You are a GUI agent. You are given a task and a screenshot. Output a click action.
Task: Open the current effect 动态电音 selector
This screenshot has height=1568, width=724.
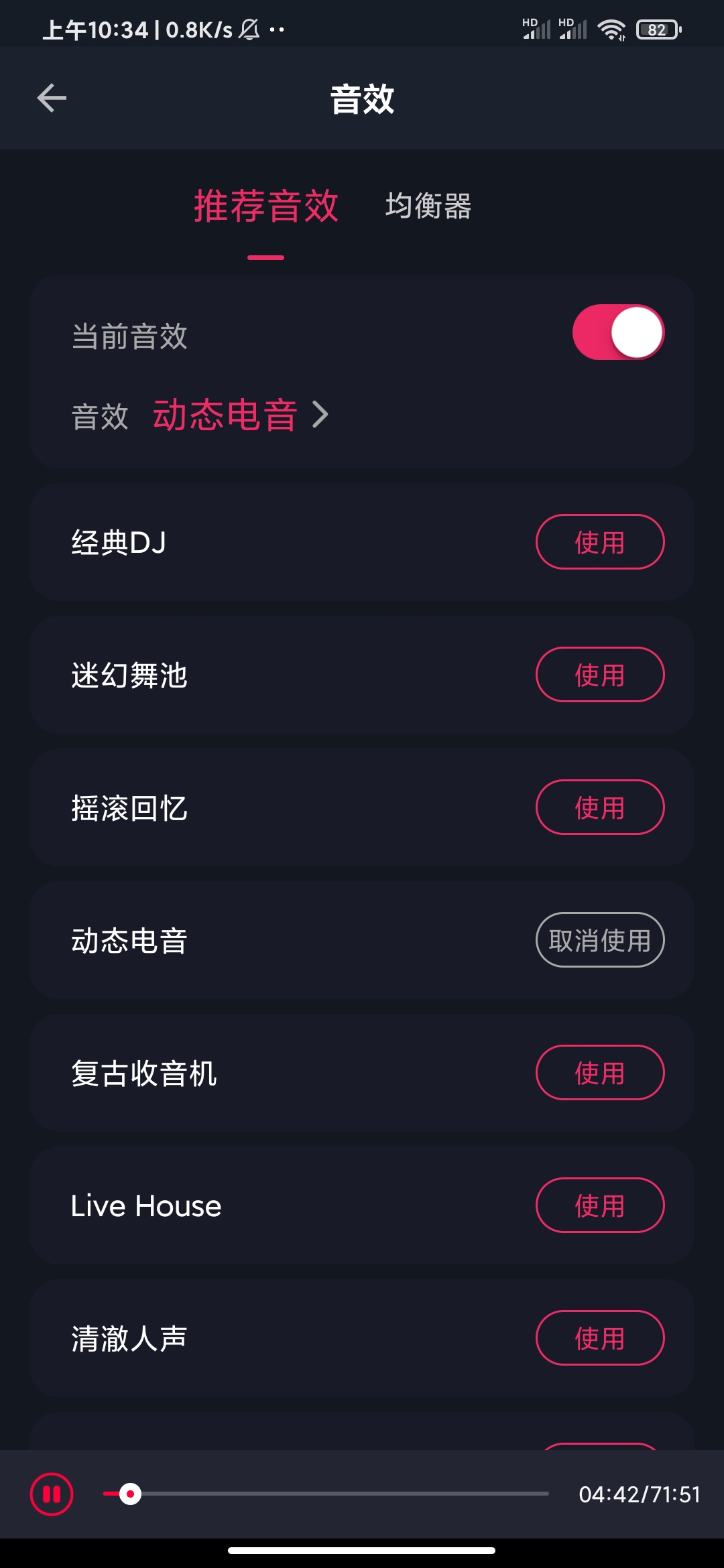tap(240, 415)
